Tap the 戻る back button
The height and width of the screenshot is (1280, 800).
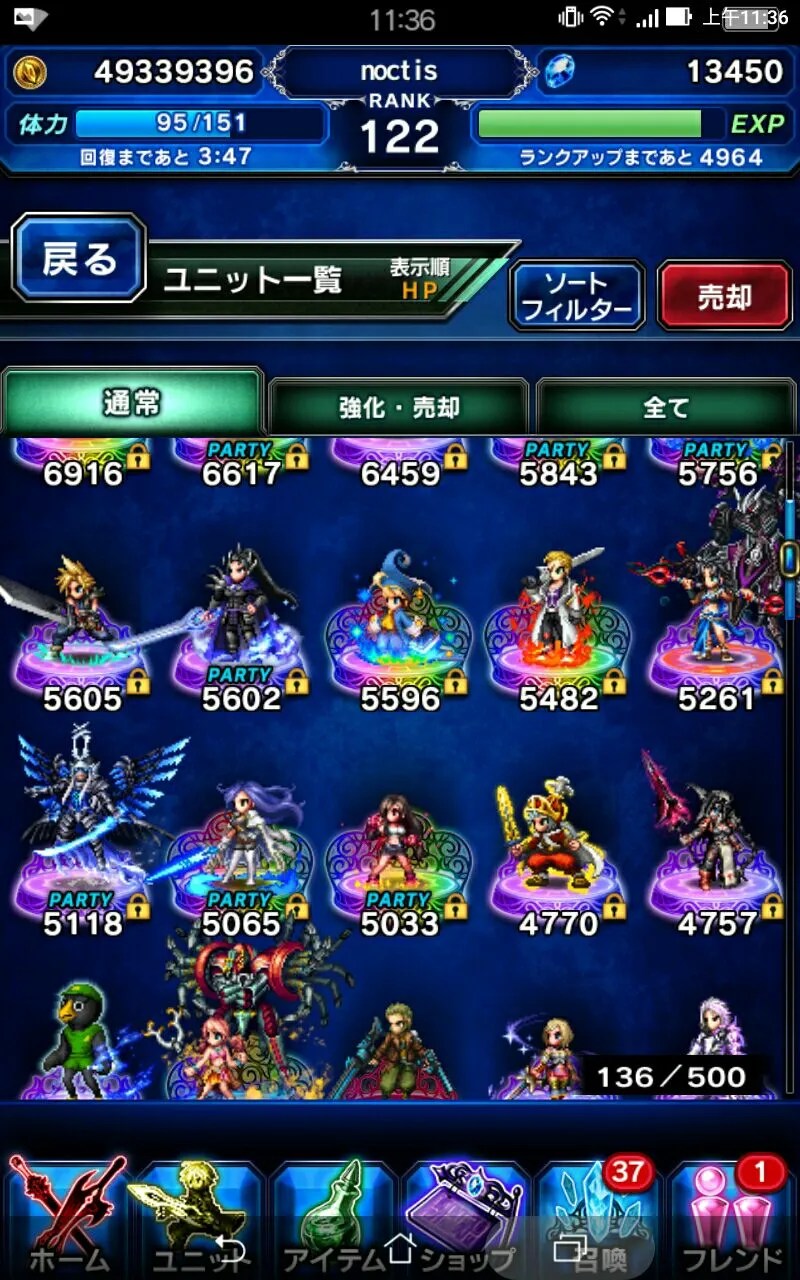[79, 259]
